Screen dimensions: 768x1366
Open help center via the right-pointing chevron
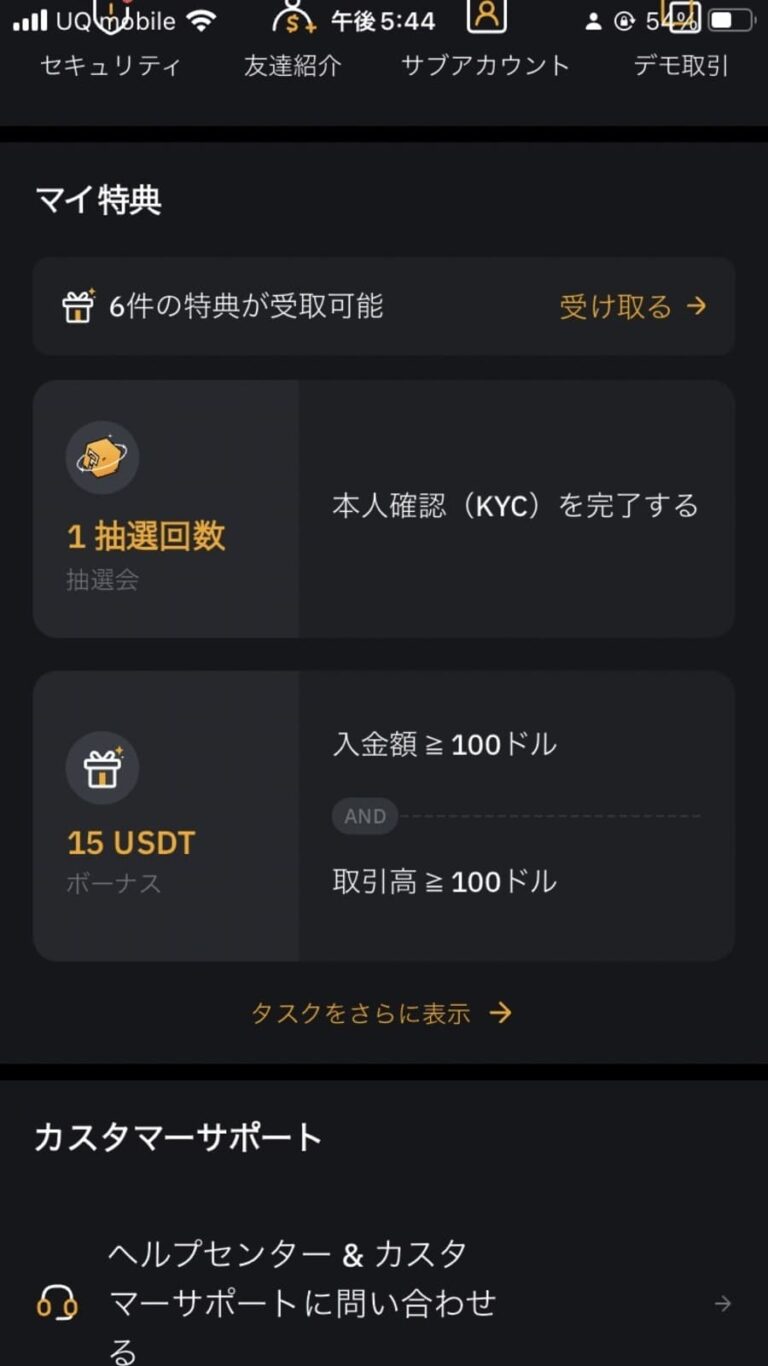722,1303
